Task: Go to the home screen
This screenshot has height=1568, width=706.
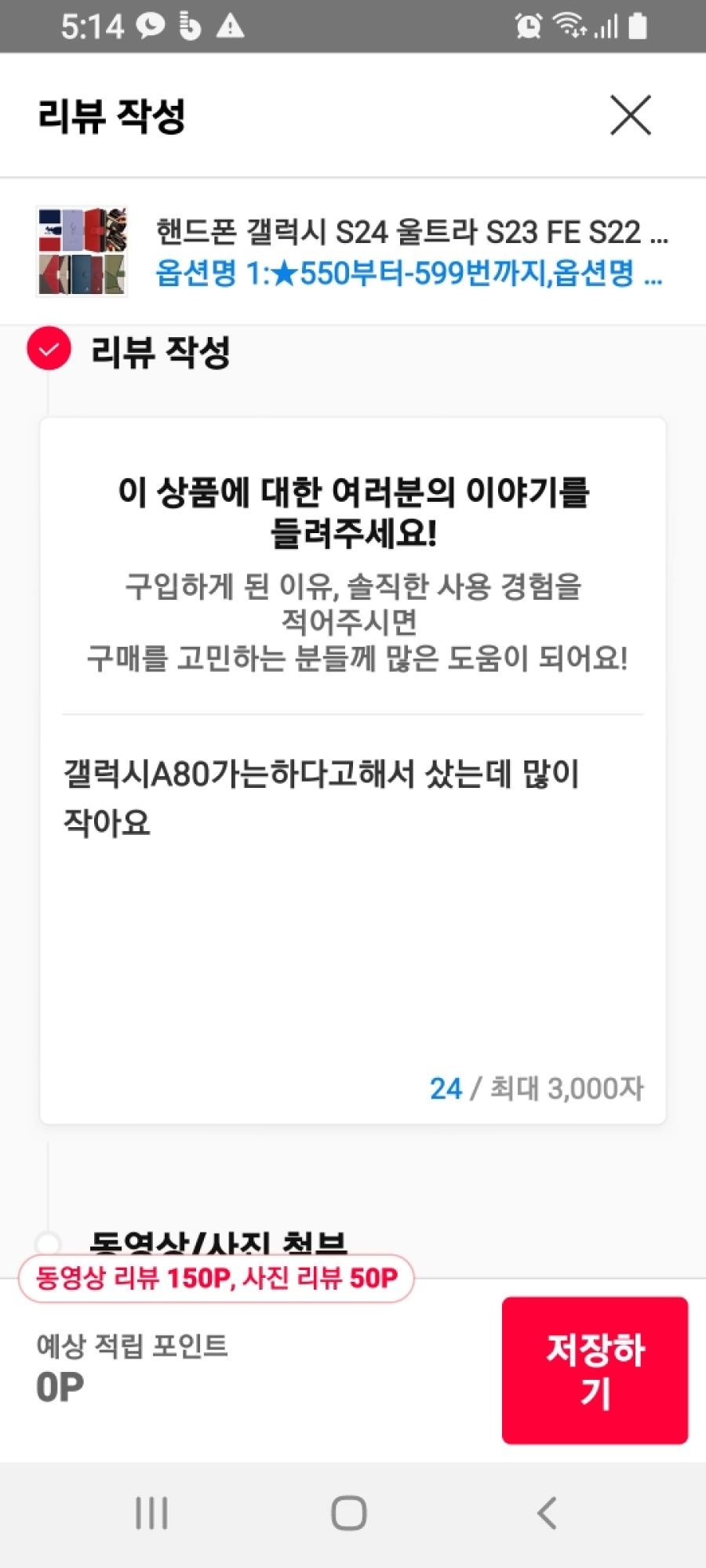Action: [349, 1513]
